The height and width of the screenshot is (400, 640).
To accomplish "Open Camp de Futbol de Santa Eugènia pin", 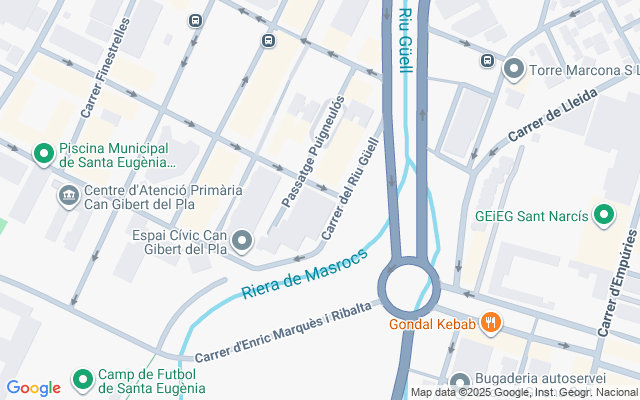I will click(83, 380).
